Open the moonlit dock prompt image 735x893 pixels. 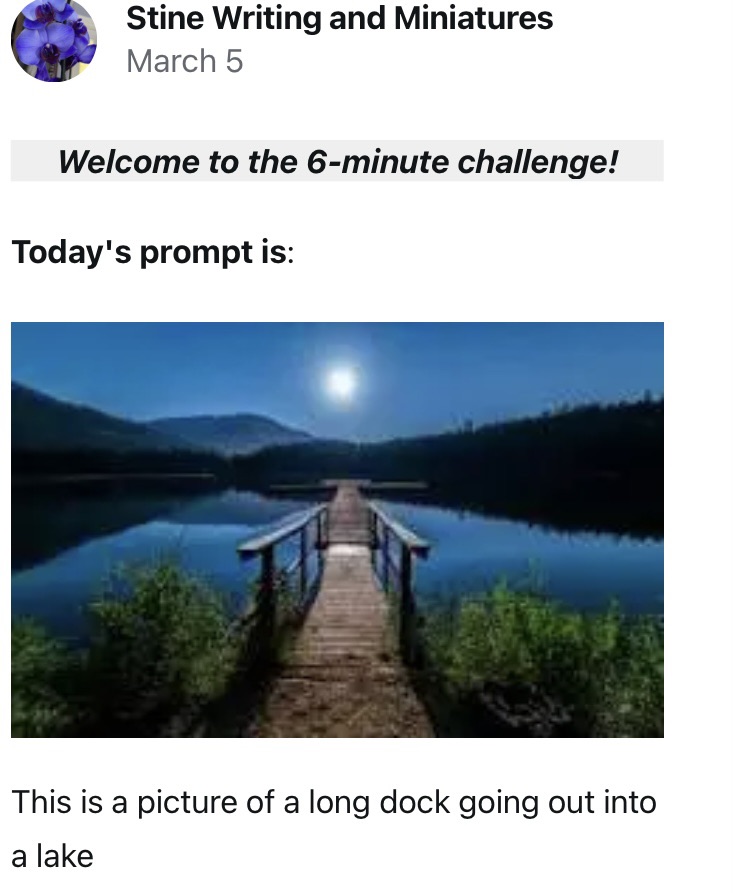pos(337,529)
